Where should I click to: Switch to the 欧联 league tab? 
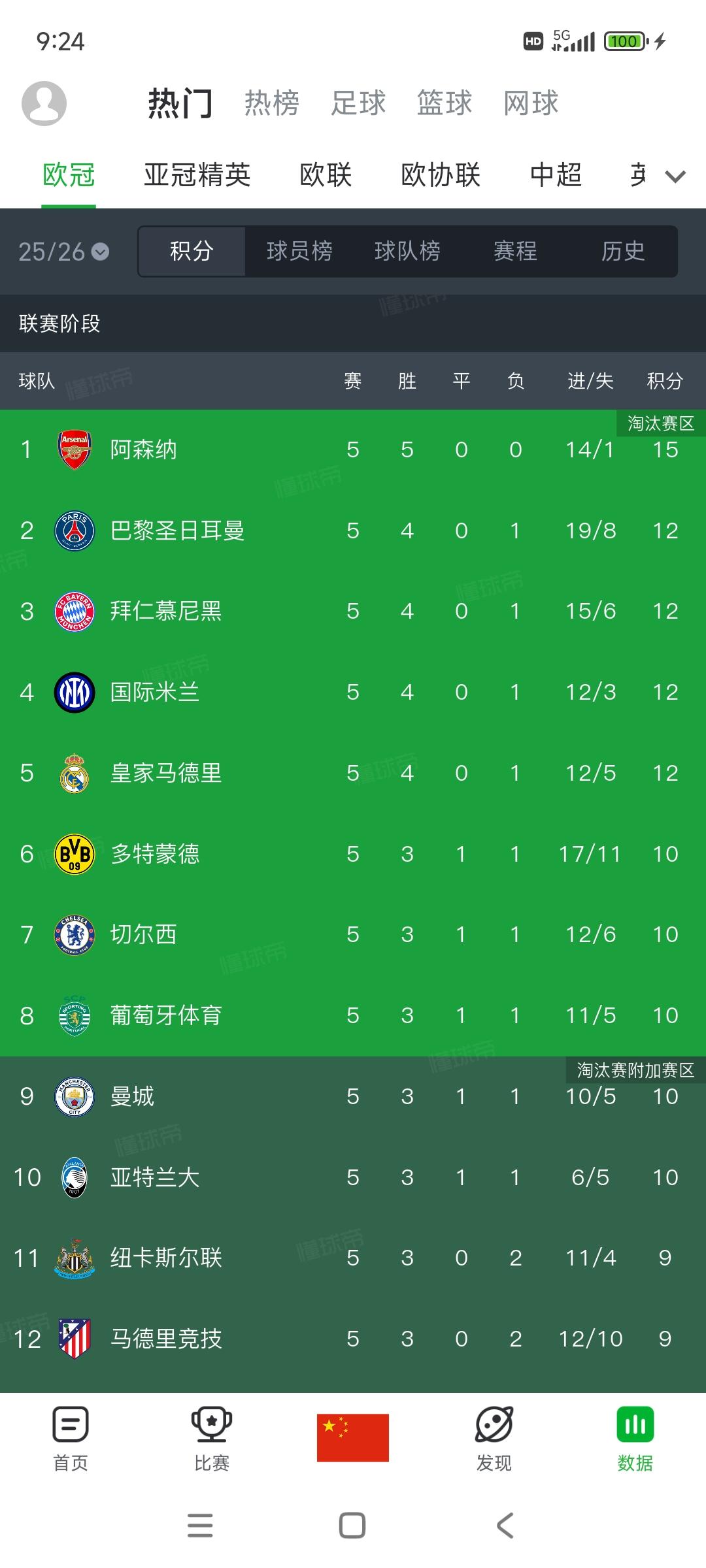(x=325, y=175)
